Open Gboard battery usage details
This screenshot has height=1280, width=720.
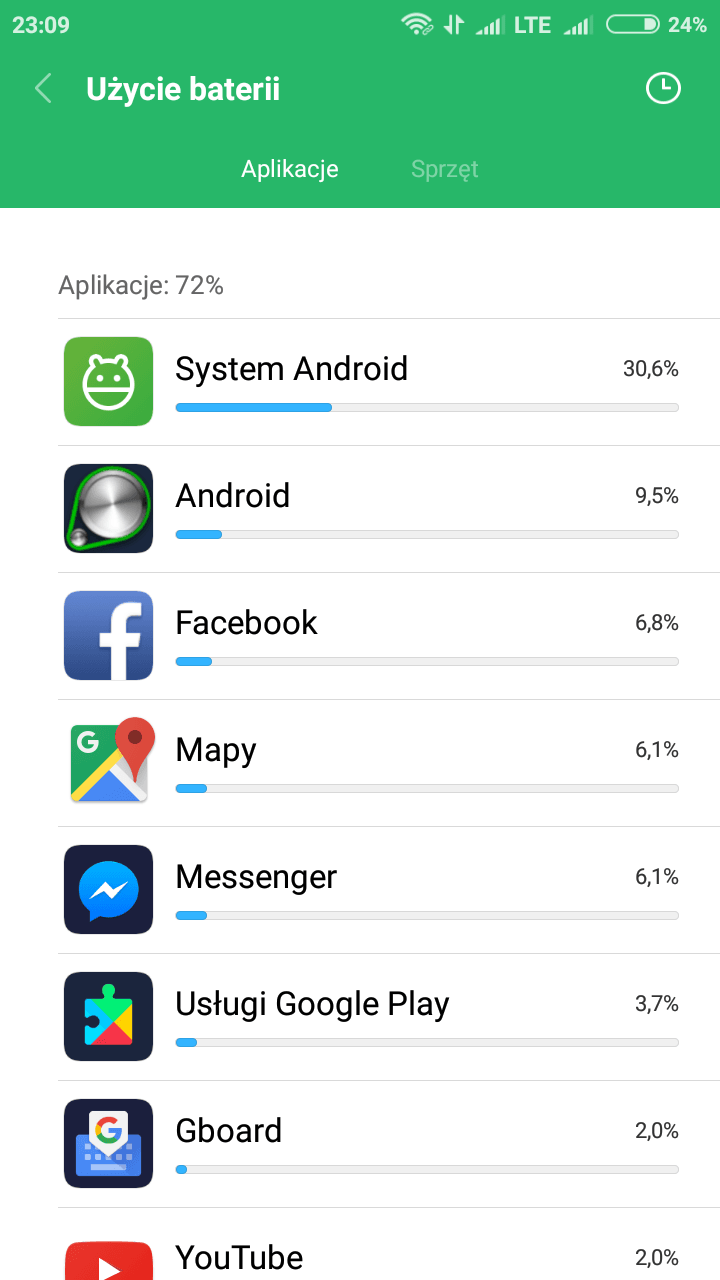pyautogui.click(x=360, y=1144)
